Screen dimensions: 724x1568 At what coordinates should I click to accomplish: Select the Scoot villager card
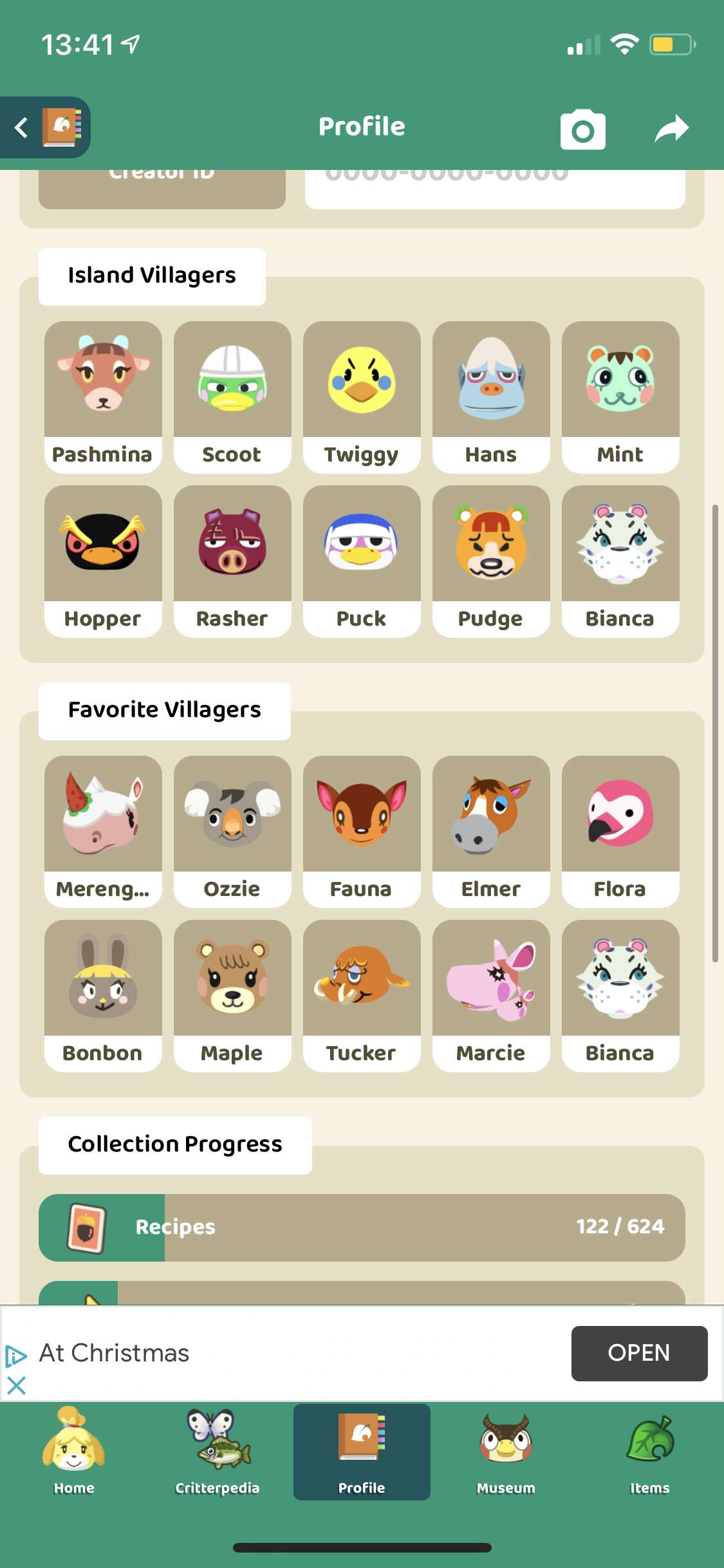click(232, 397)
